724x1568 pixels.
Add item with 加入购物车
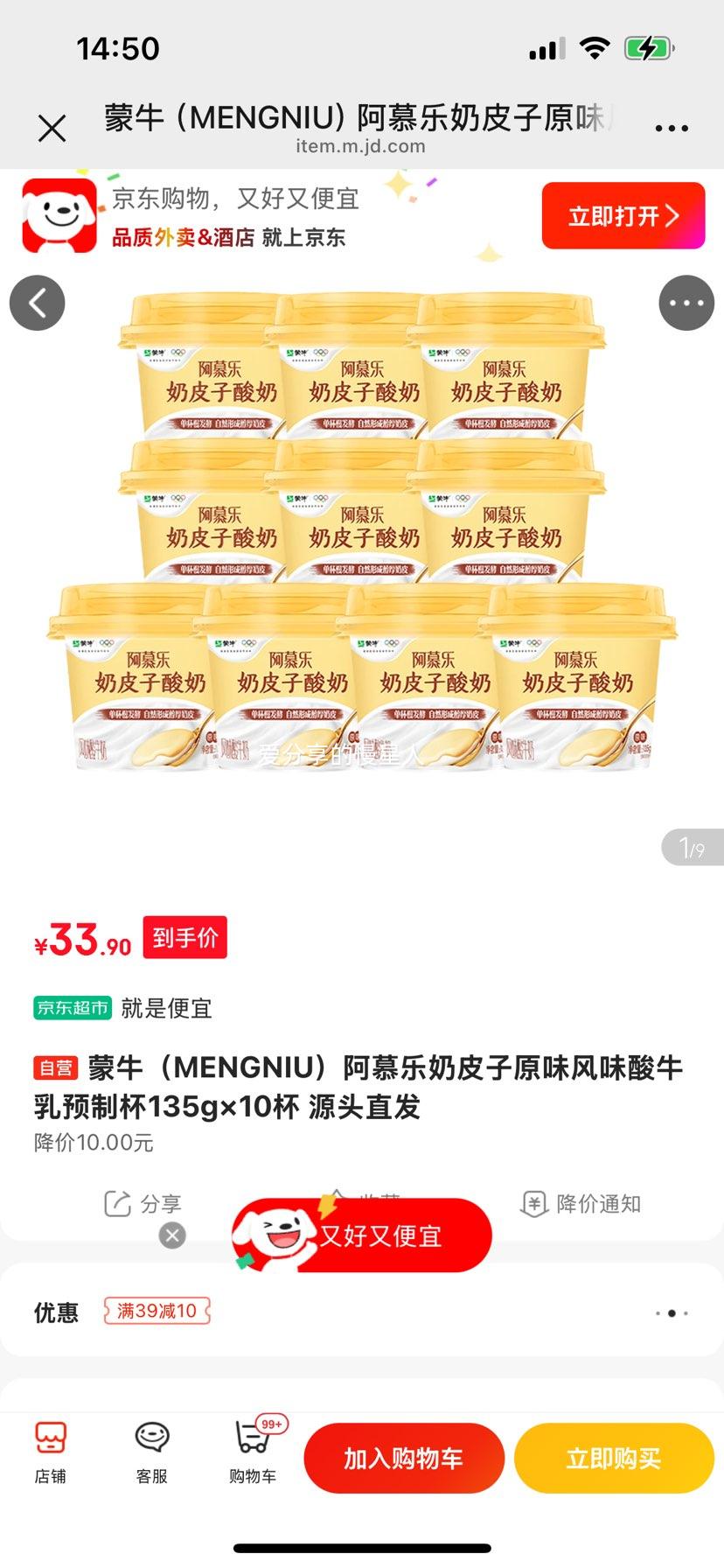(404, 1458)
